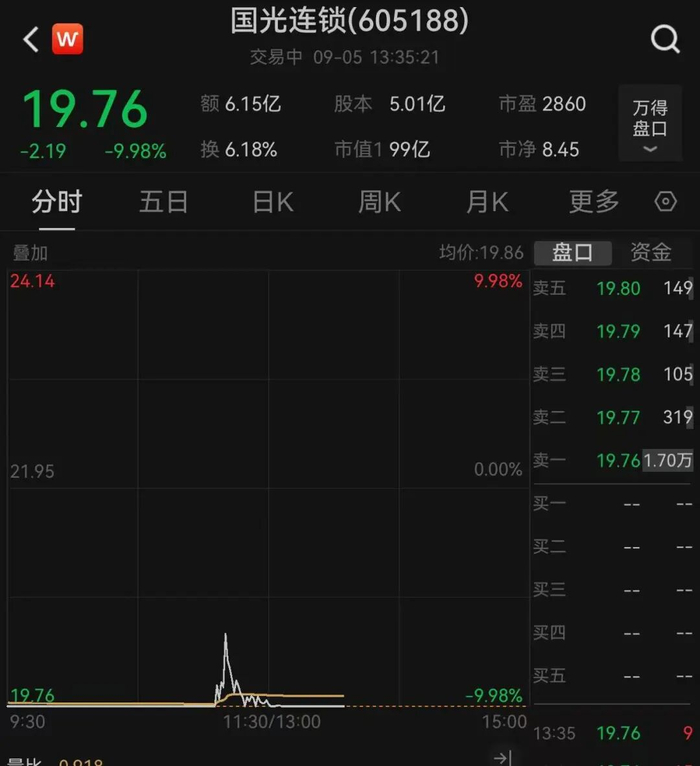
Task: Select the 资金 capital flow tab
Action: point(651,253)
